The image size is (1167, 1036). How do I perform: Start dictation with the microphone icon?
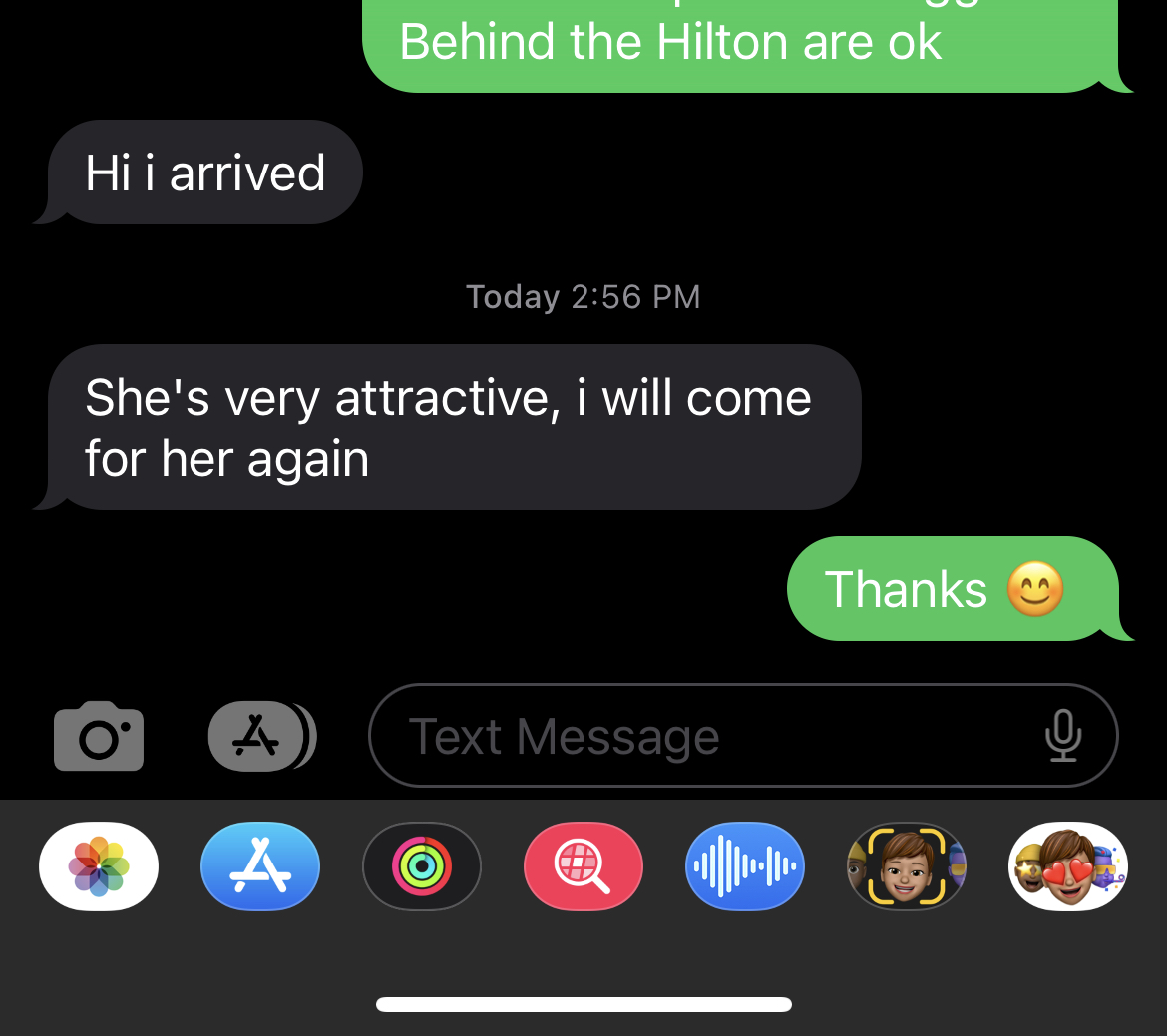tap(1063, 736)
